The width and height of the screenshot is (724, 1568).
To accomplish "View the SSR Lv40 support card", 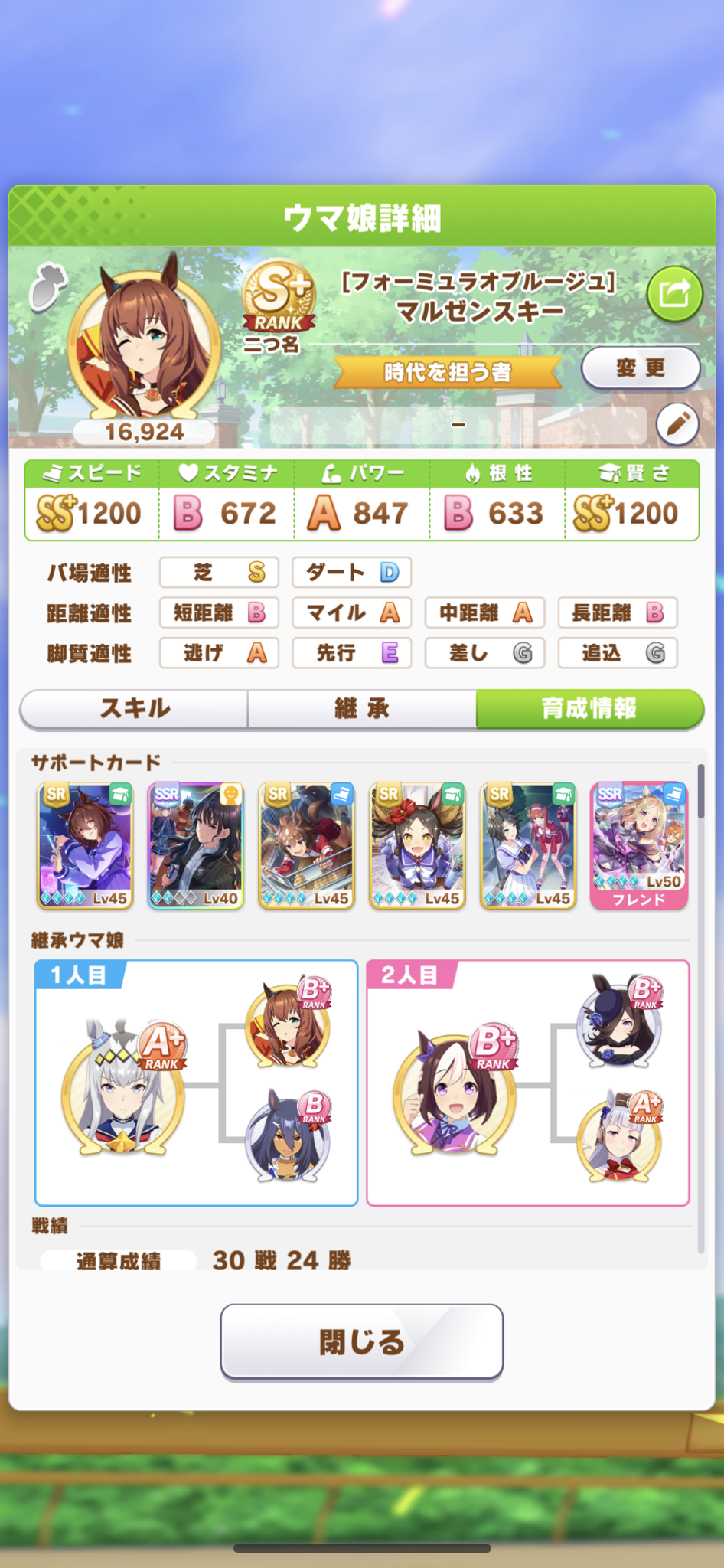I will pos(196,845).
